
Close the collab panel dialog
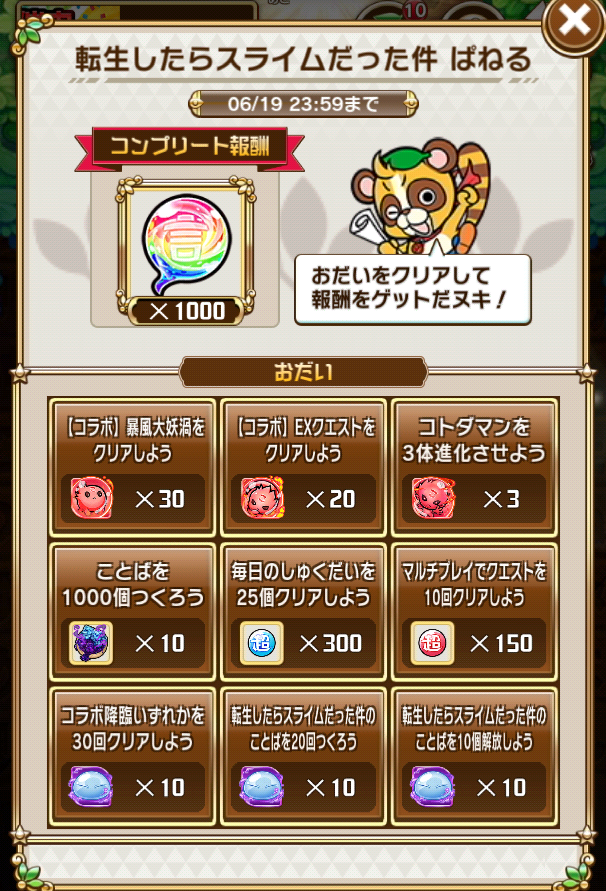(x=573, y=24)
